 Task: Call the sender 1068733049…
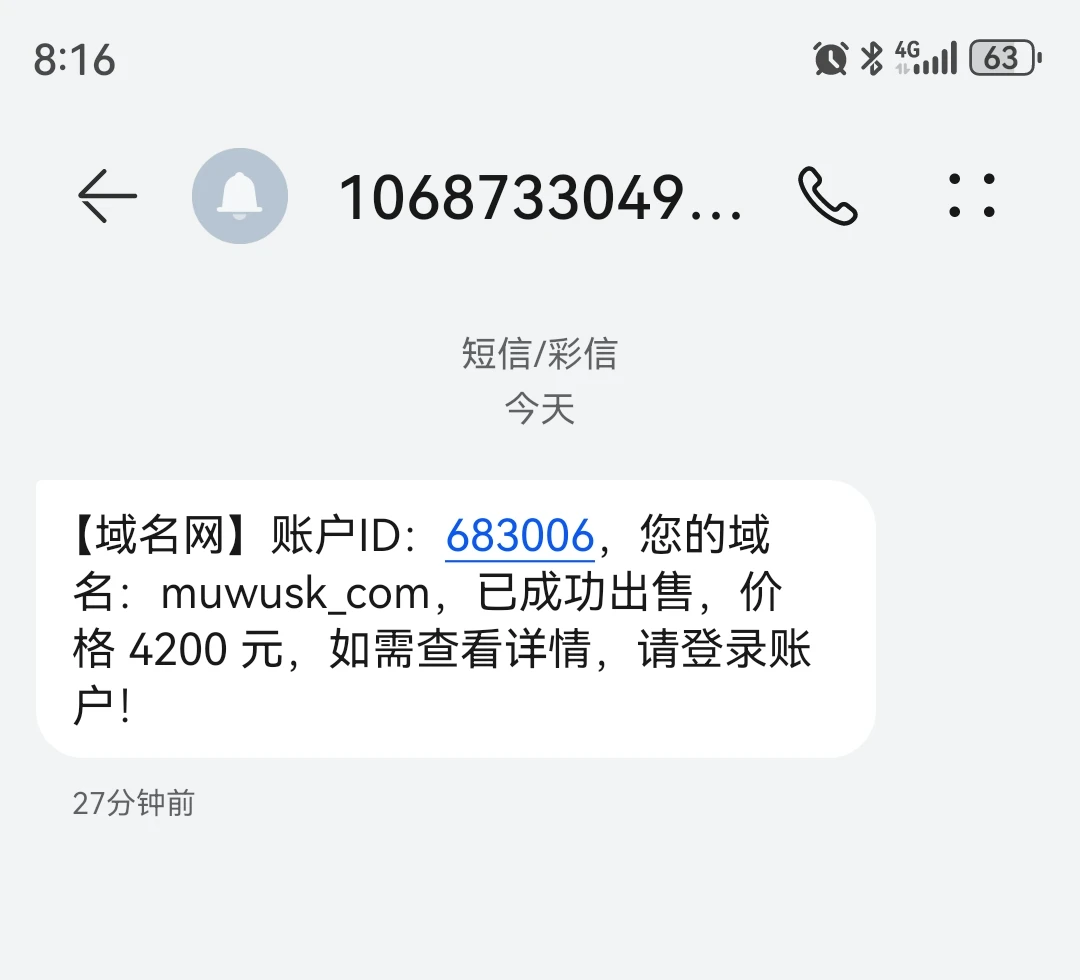coord(828,196)
